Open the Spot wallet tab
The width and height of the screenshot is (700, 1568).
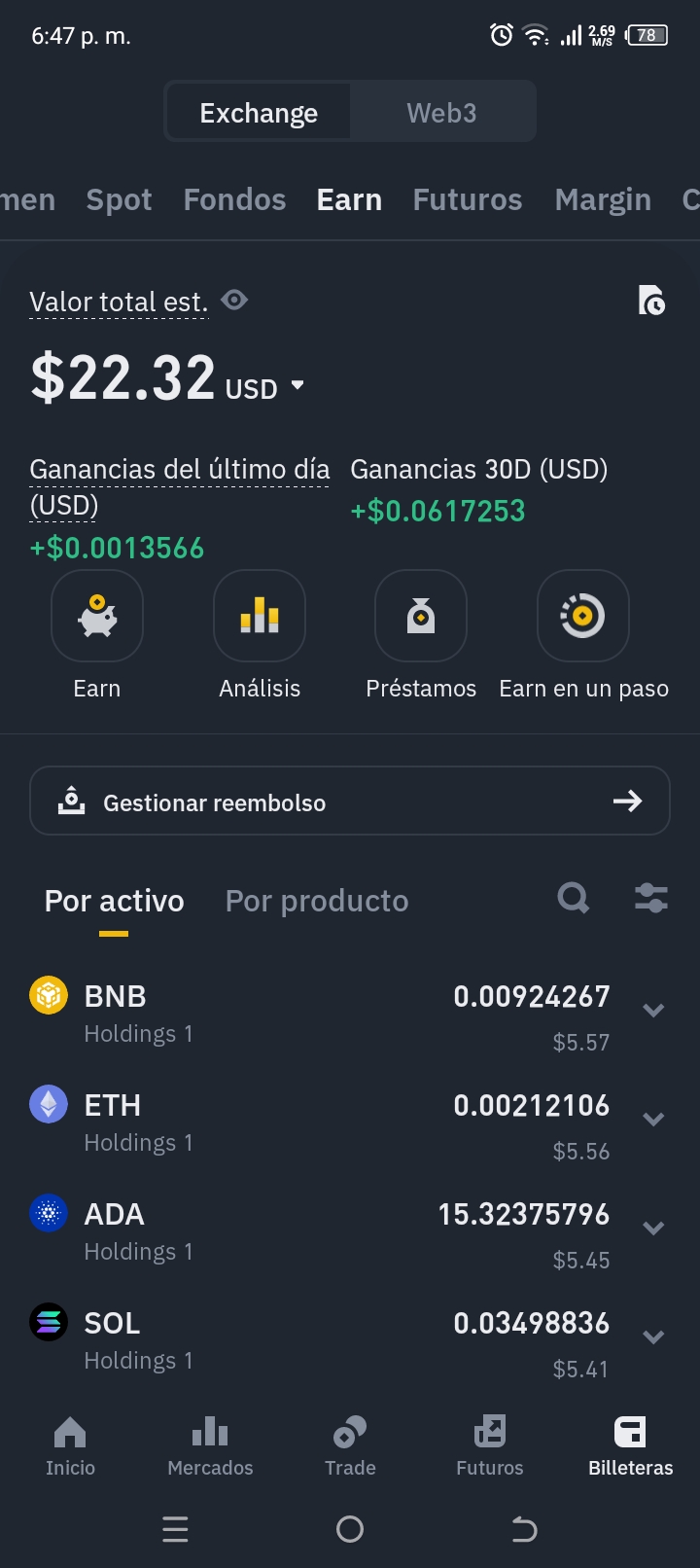(x=119, y=200)
